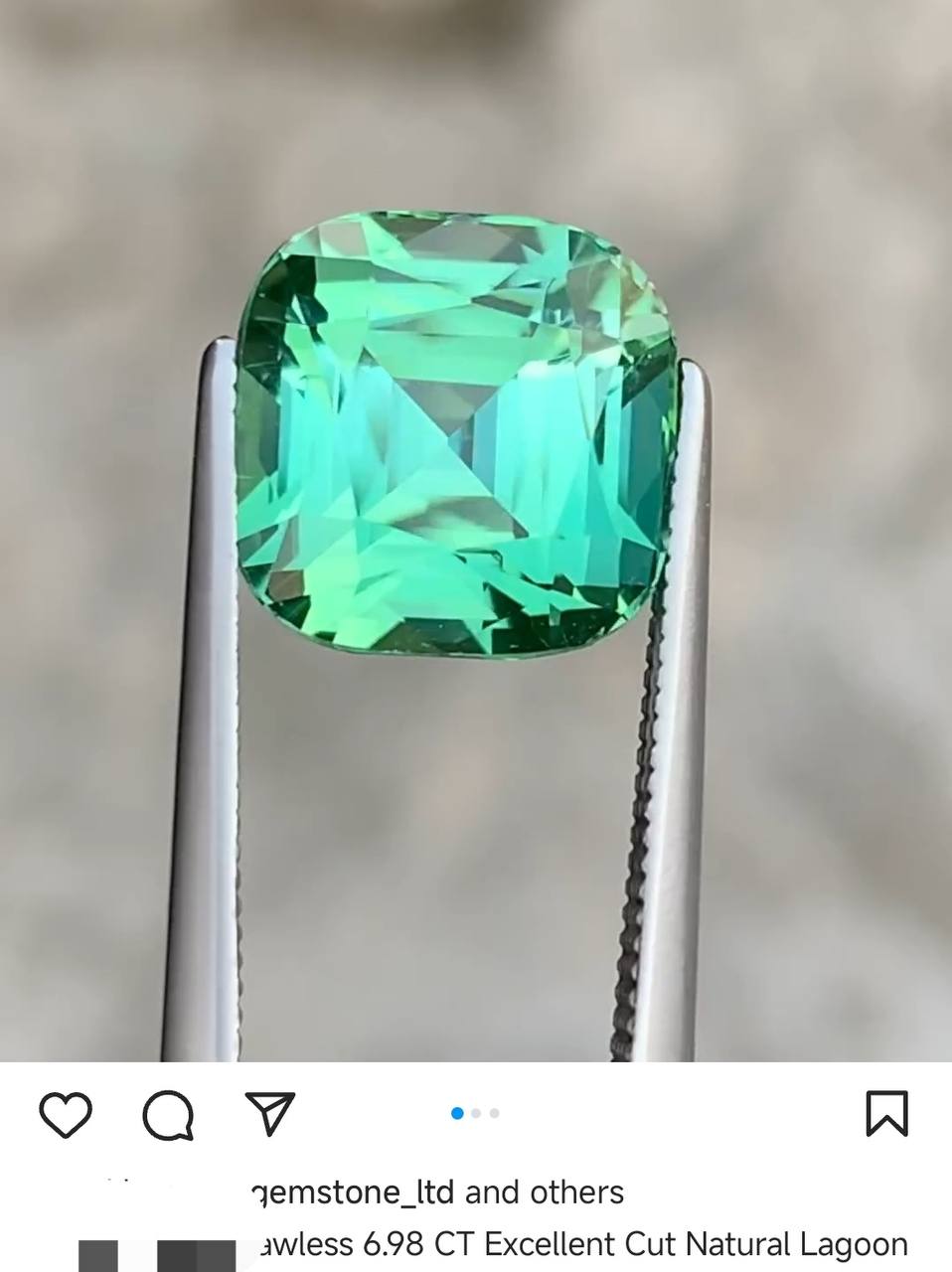Bookmark this gemstone post
This screenshot has height=1272, width=952.
pos(886,1114)
